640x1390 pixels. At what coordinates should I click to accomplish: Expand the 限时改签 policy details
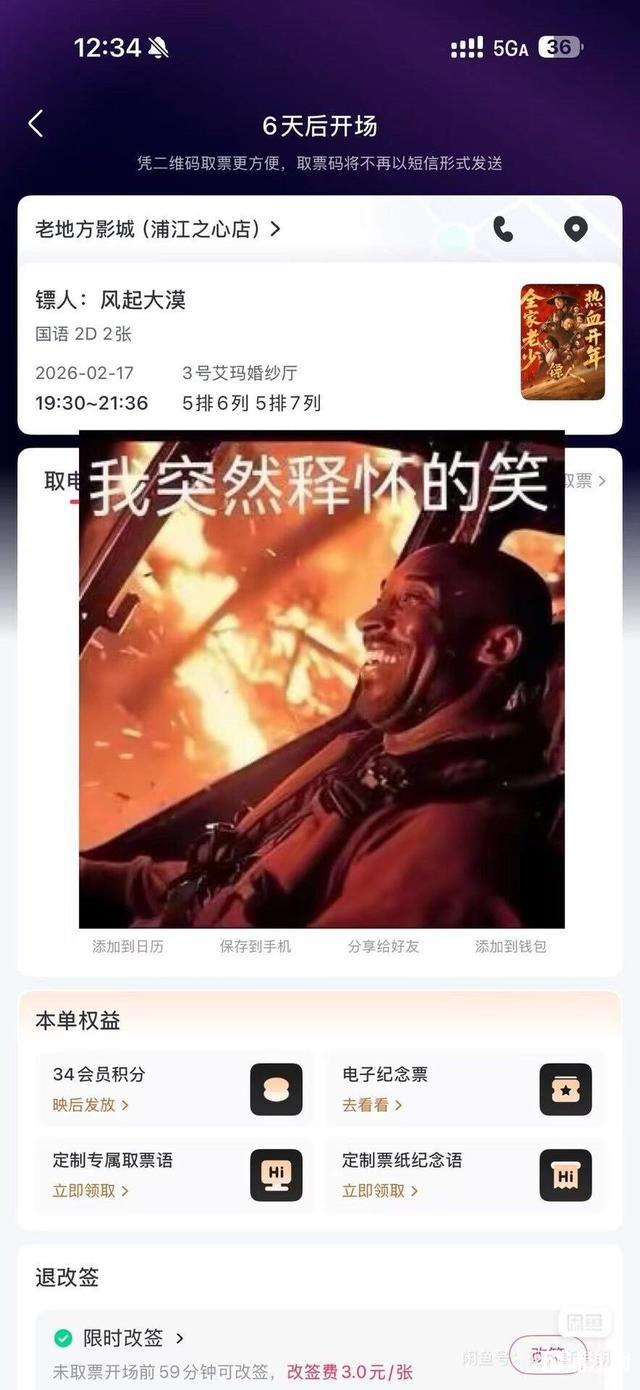130,1338
